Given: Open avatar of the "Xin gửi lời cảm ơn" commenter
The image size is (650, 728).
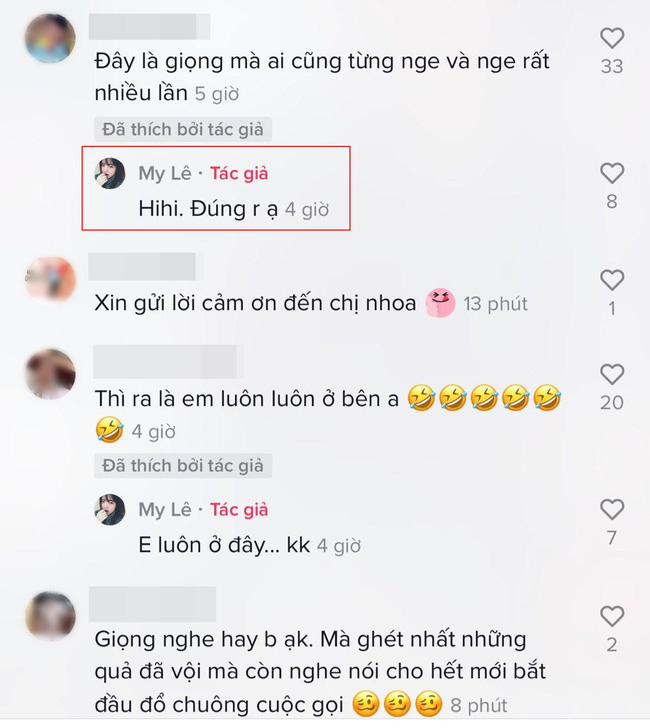Looking at the screenshot, I should 50,279.
